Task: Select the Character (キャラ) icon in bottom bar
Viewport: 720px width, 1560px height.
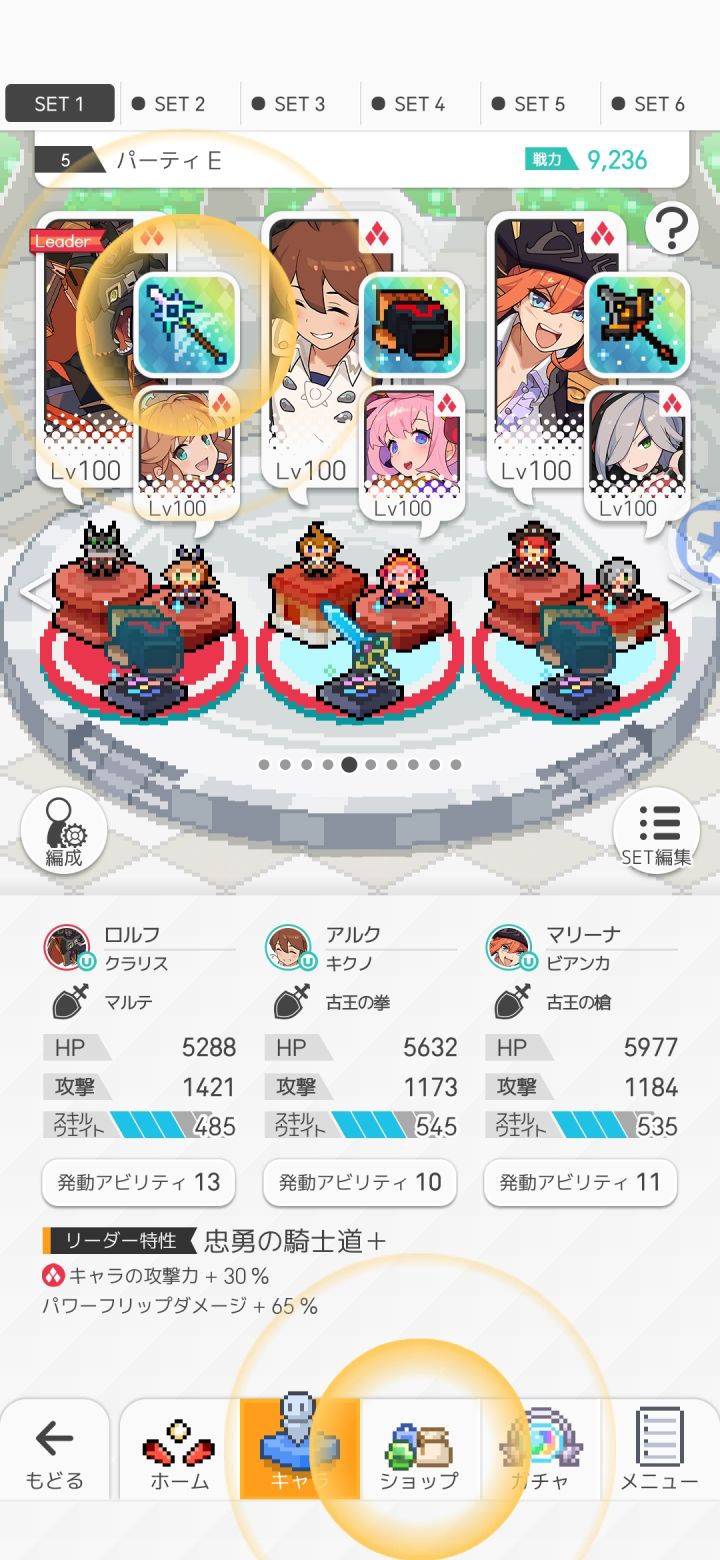Action: point(297,1448)
